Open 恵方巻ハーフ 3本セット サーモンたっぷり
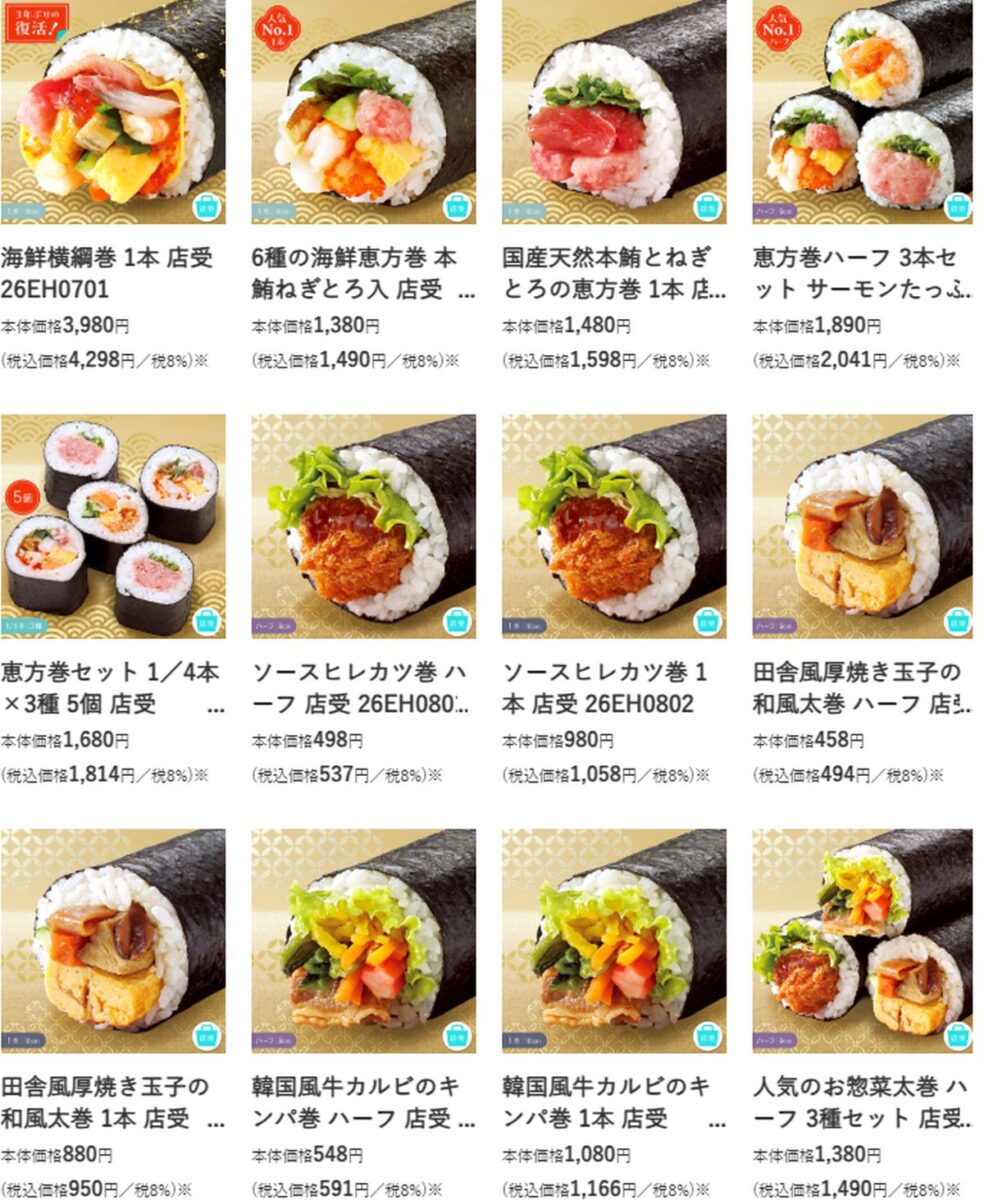984x1200 pixels. [862, 112]
